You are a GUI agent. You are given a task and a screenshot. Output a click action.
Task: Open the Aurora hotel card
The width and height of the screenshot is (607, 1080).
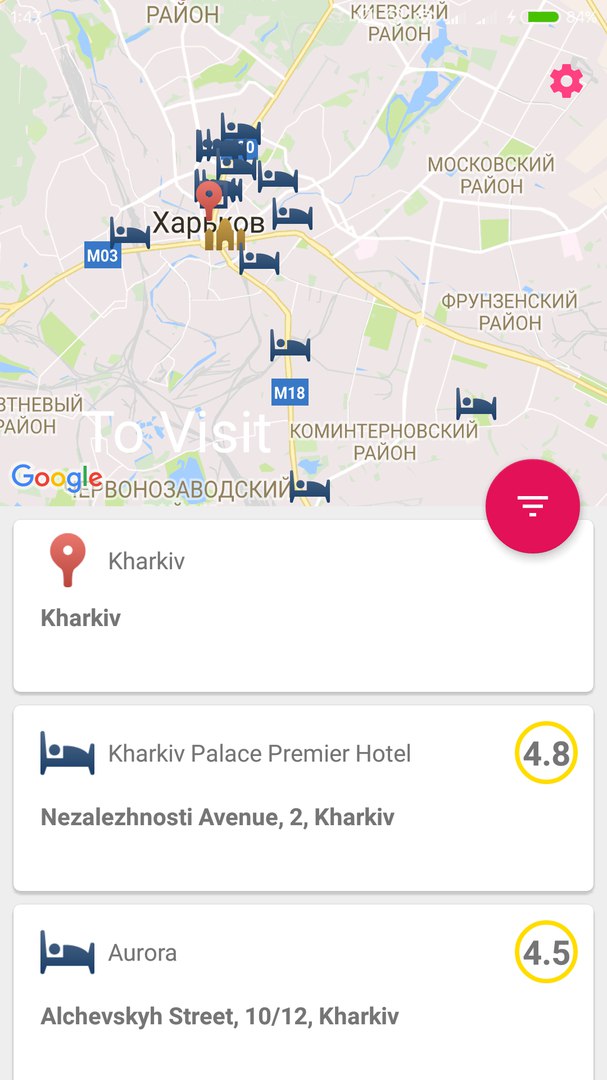click(303, 990)
